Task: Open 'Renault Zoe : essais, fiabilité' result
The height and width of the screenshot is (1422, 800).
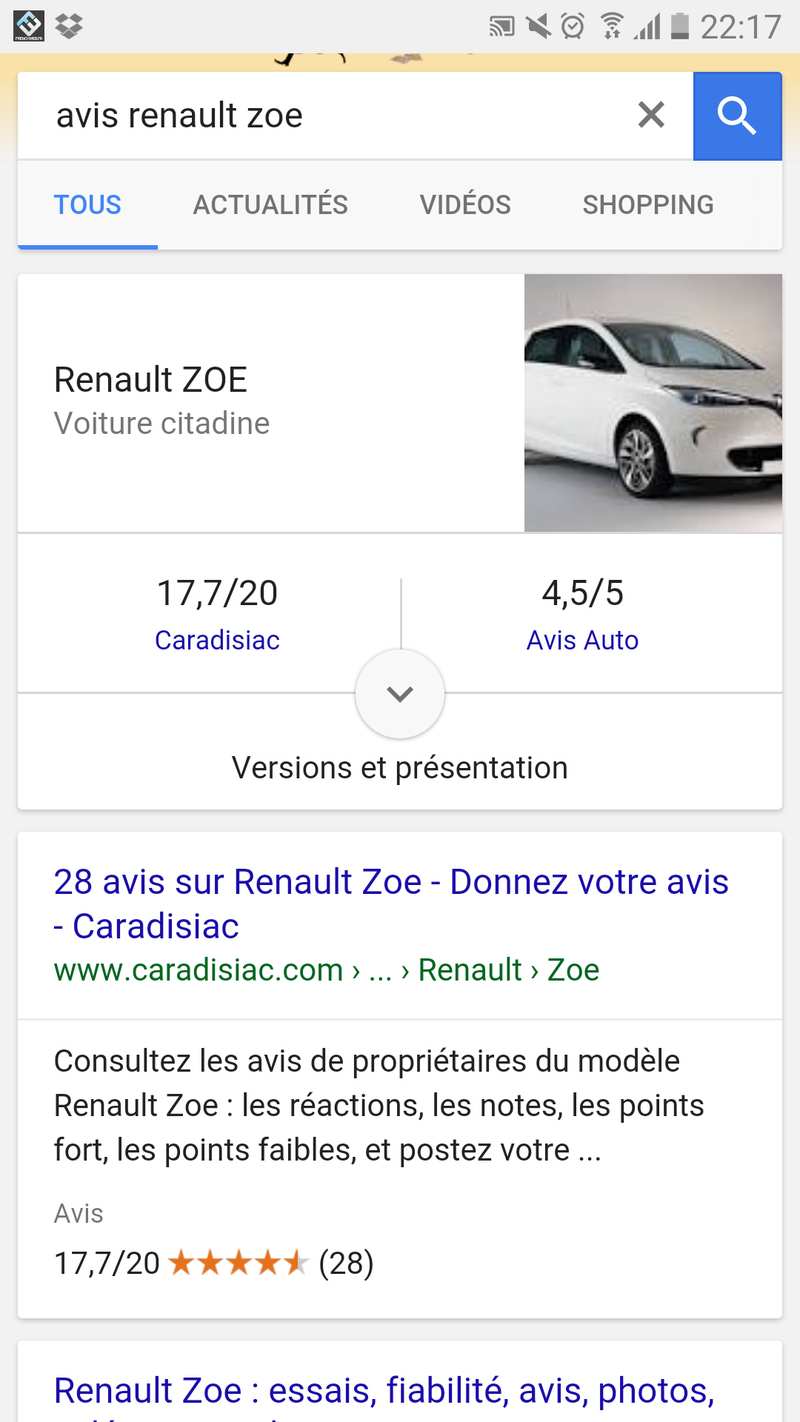Action: coord(384,1393)
